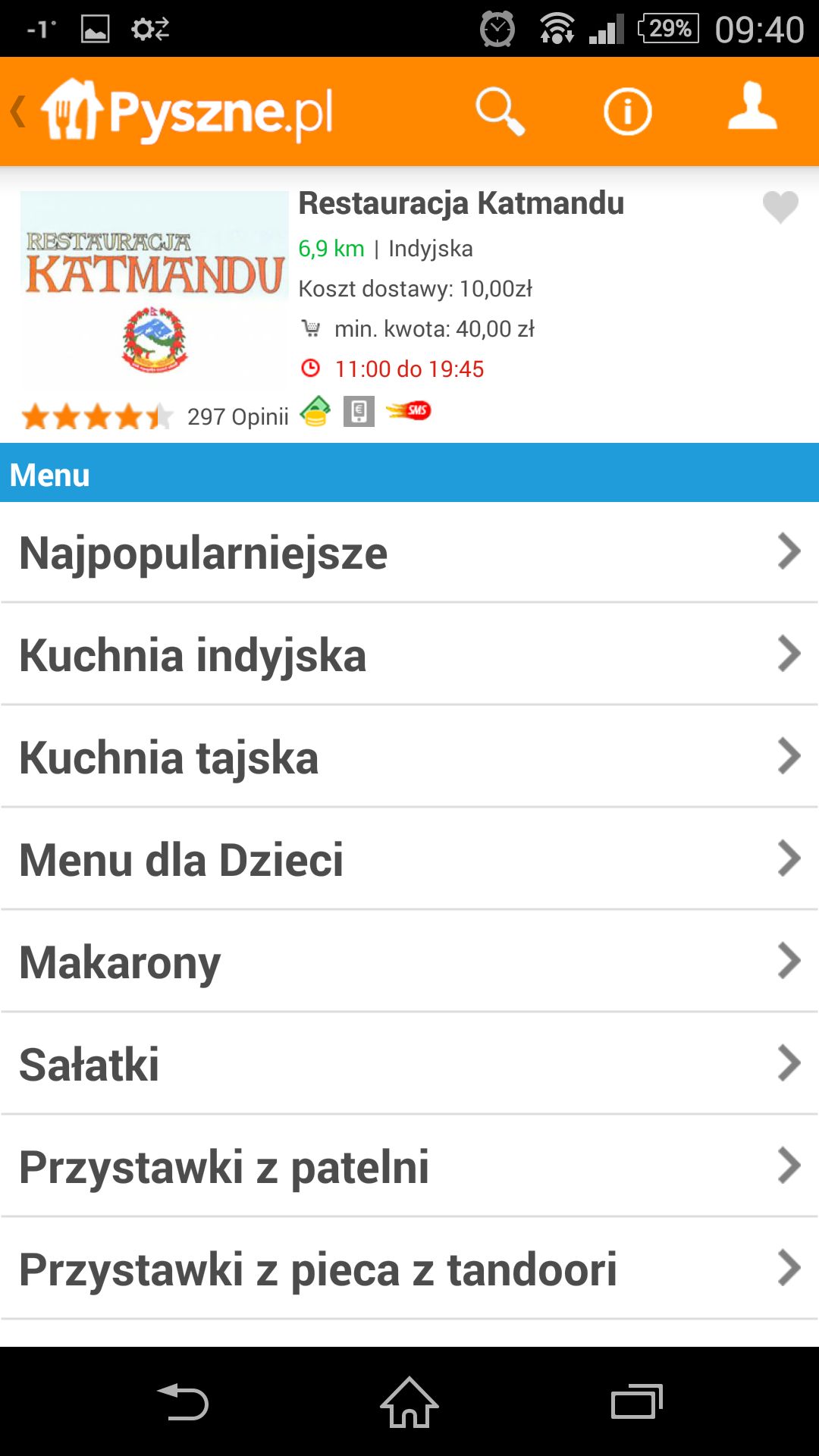Open Przystawki z pieca z tandoori

[409, 1269]
